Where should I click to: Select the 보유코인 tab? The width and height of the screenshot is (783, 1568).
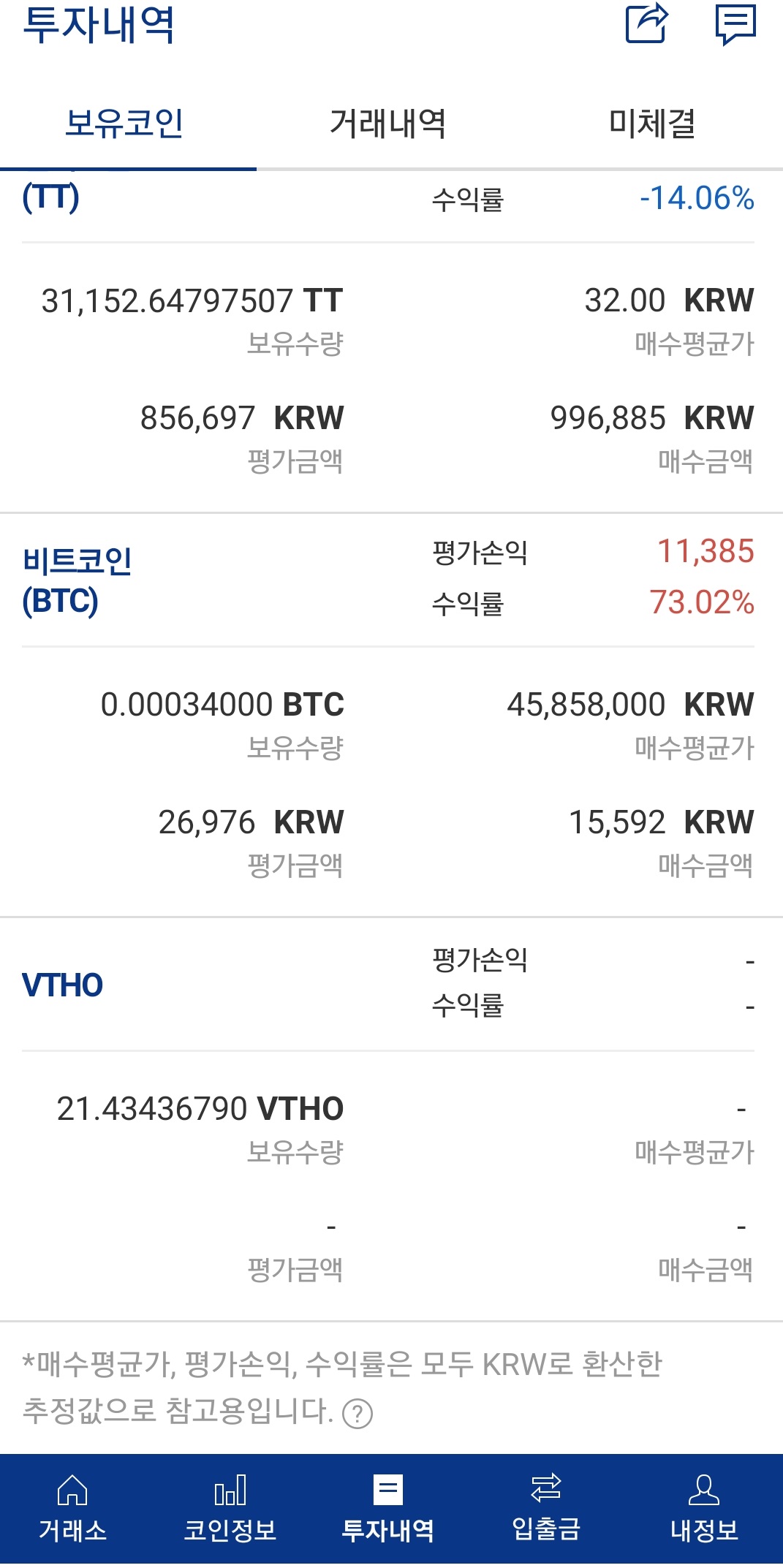coord(124,123)
